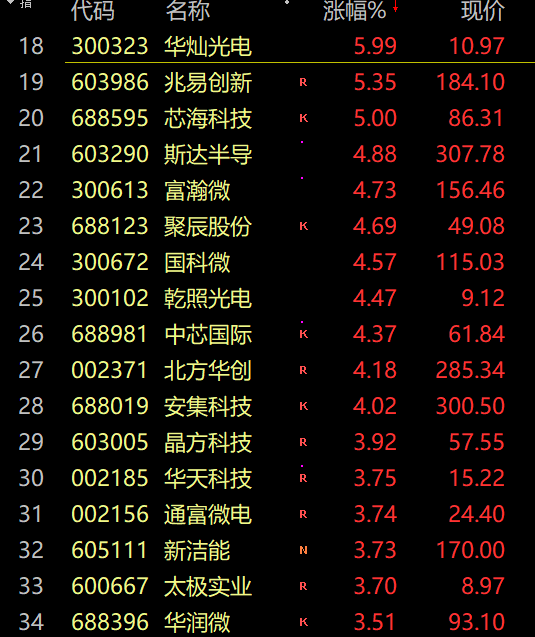Open stock 华灿光电 300323
This screenshot has height=637, width=535.
(x=267, y=46)
